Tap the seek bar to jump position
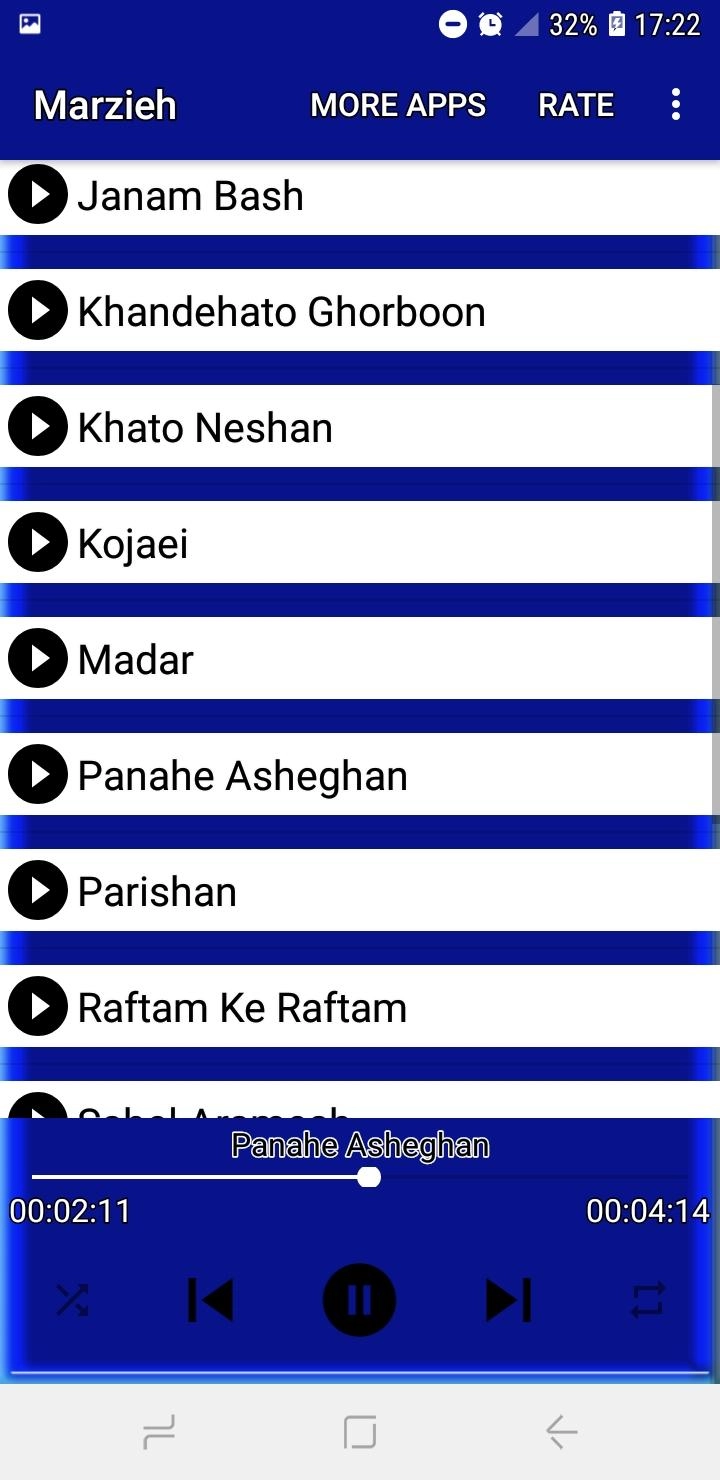This screenshot has height=1480, width=720. coord(360,1177)
